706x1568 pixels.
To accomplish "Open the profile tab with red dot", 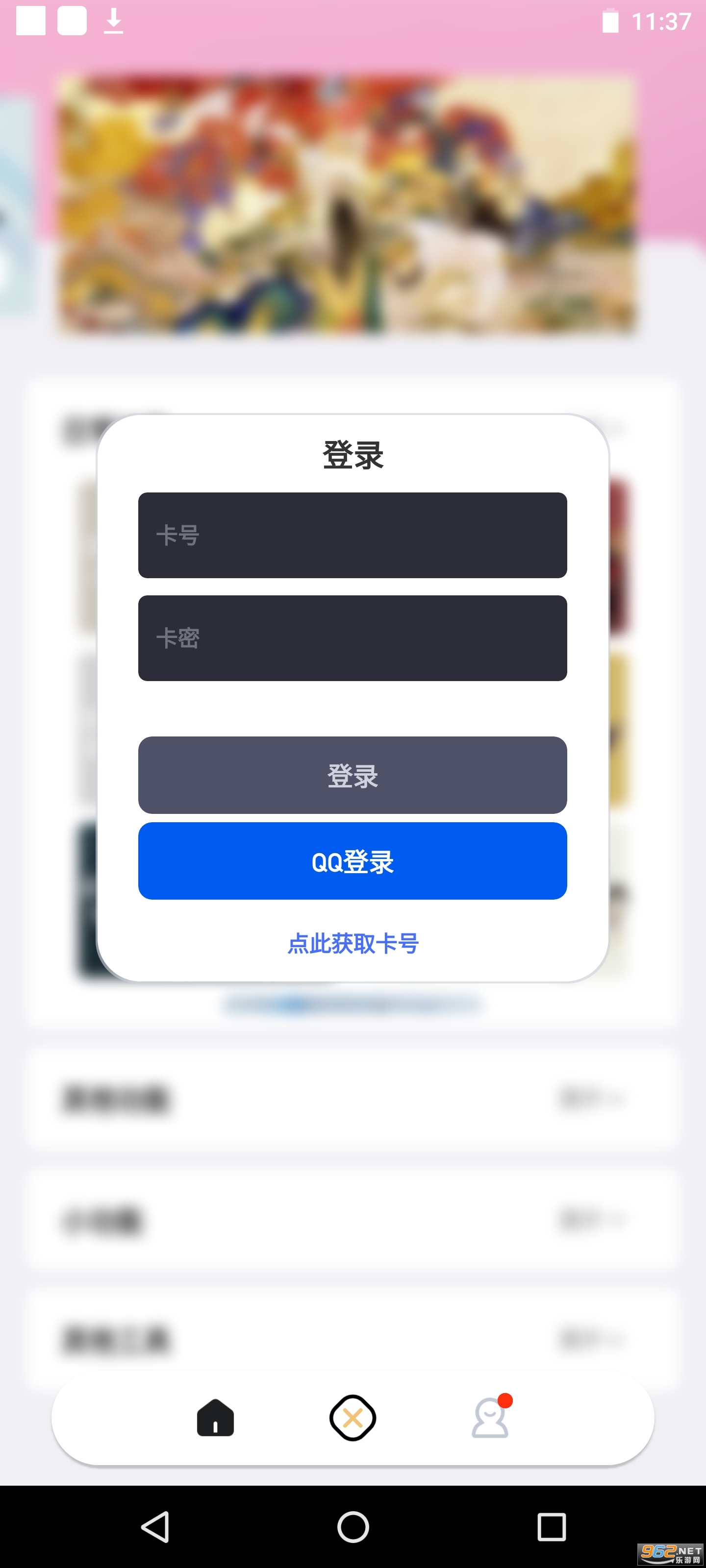I will 490,1418.
